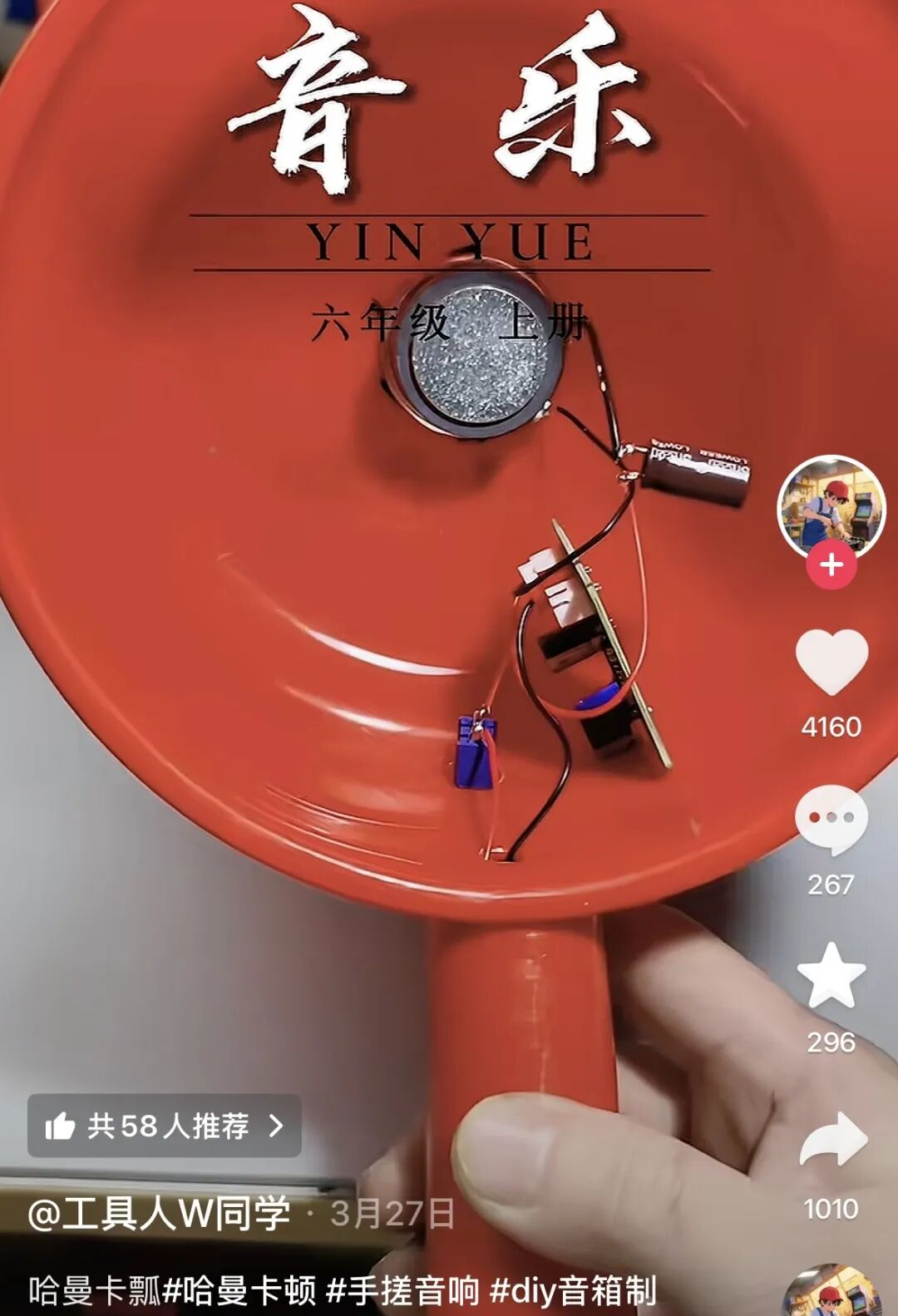
Task: Like this video with the heart icon
Action: (831, 662)
